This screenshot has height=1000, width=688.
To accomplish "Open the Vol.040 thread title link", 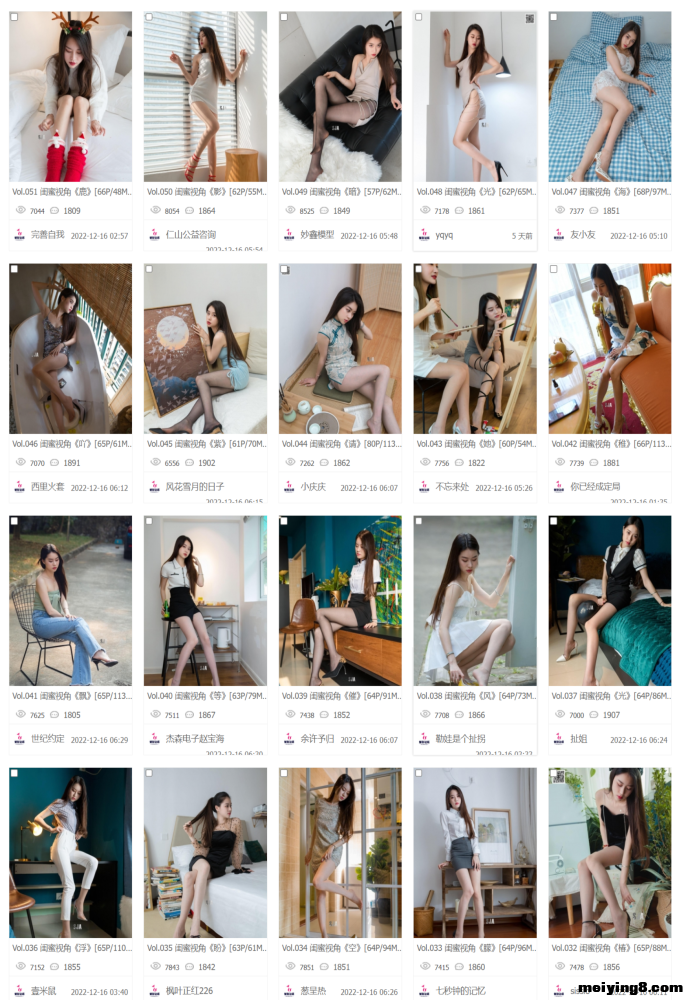I will 205,695.
